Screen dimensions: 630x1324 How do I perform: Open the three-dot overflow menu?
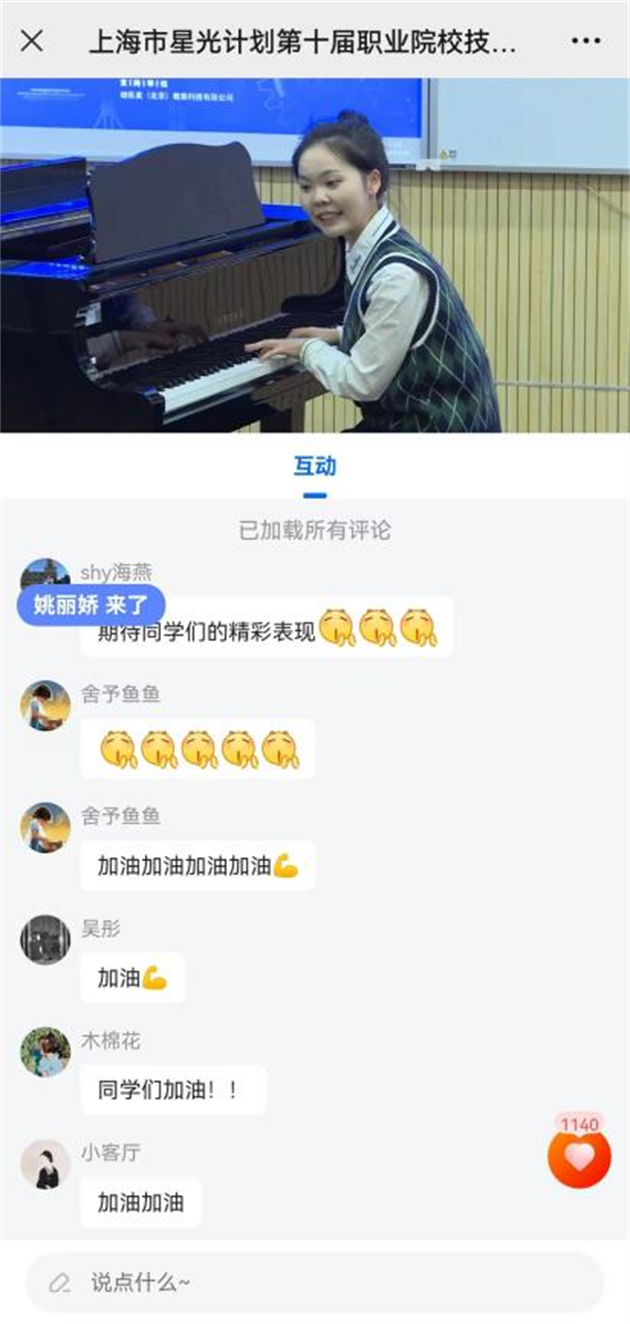[586, 41]
